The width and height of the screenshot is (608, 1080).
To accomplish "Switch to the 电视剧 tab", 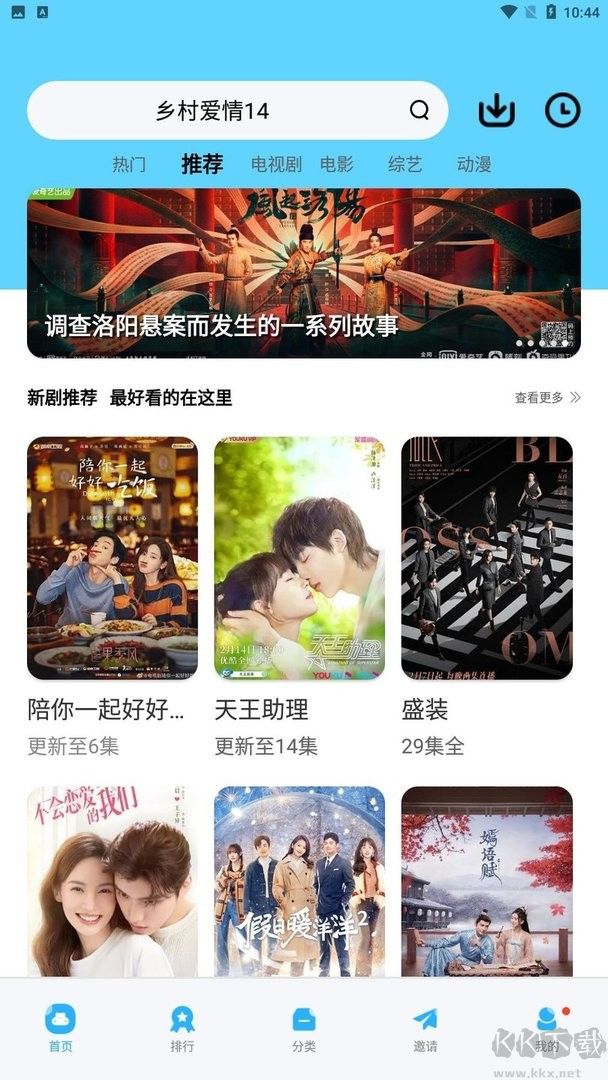I will 276,165.
